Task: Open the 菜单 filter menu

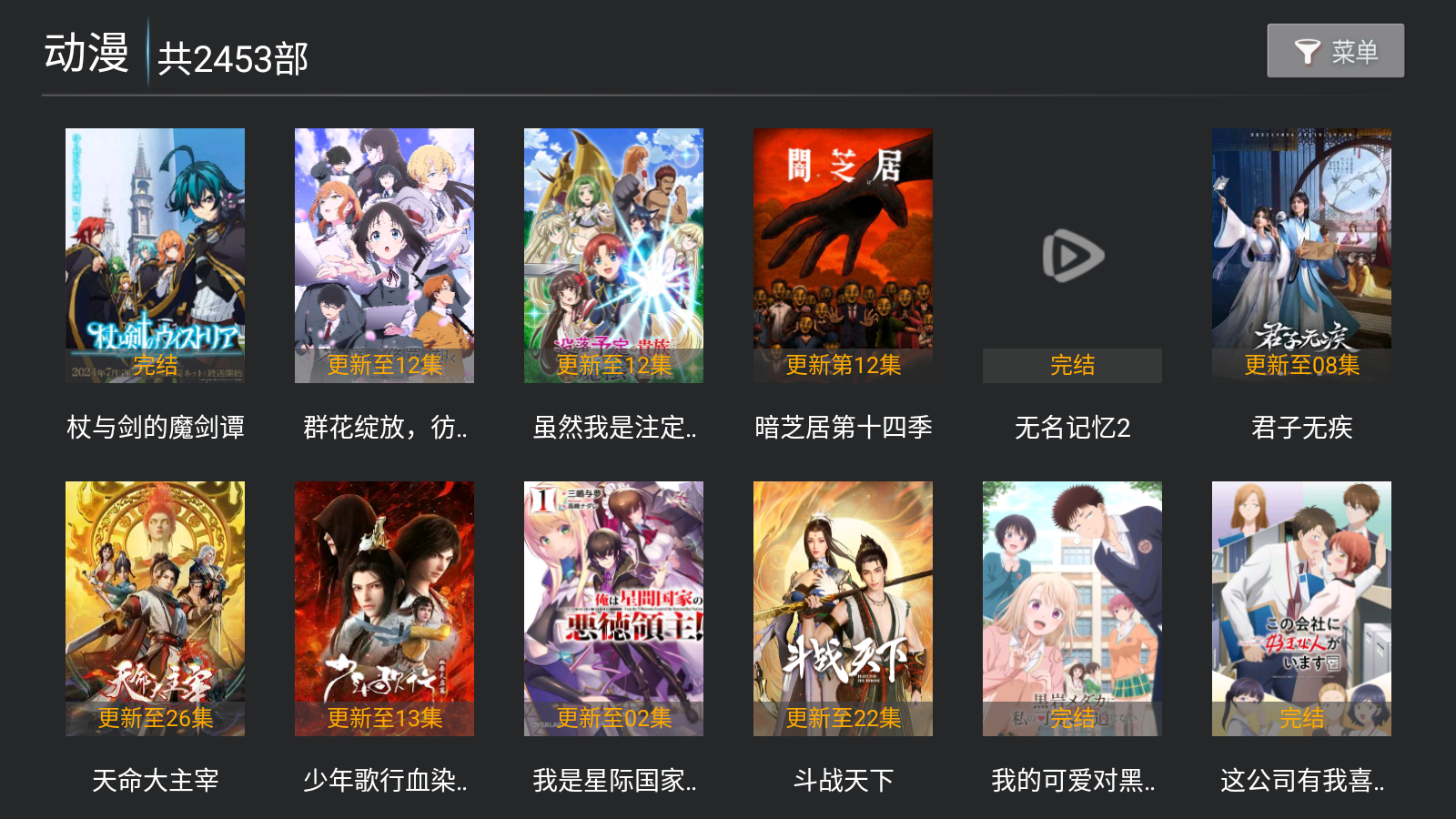Action: click(x=1335, y=51)
